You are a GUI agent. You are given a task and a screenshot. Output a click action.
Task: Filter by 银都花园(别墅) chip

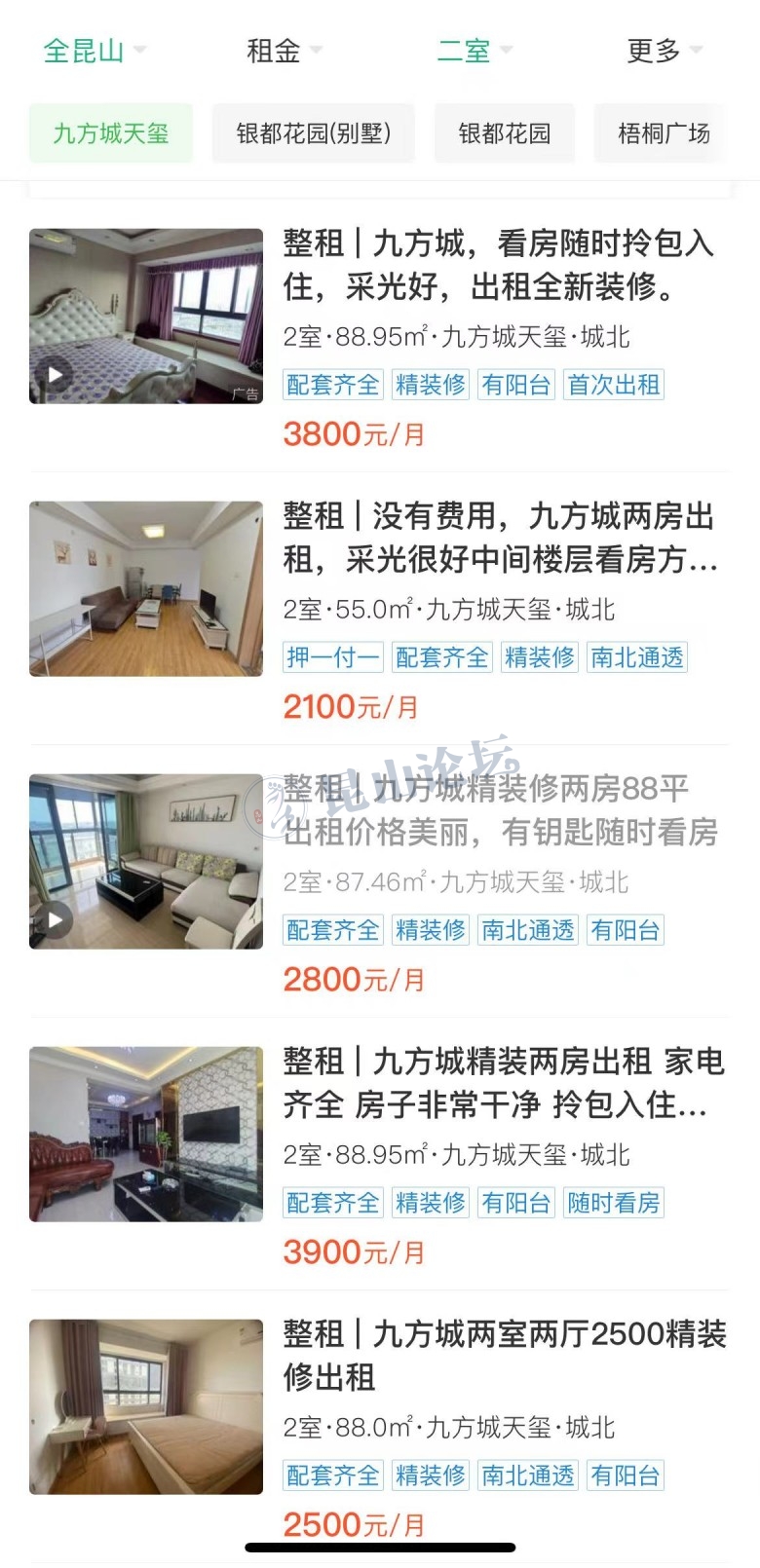point(314,133)
